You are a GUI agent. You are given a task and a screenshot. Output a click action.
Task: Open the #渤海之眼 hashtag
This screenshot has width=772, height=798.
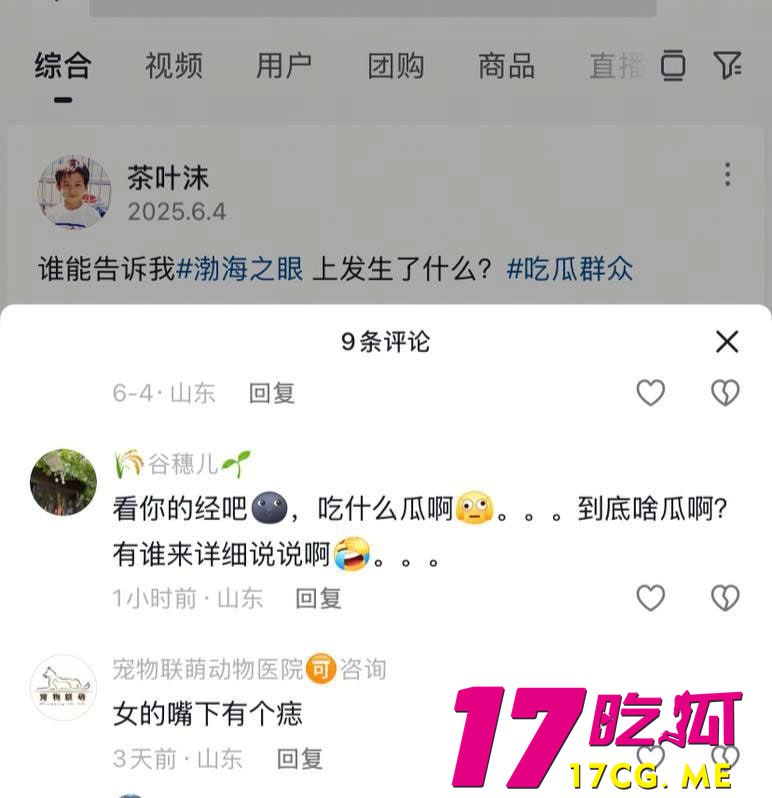[240, 269]
